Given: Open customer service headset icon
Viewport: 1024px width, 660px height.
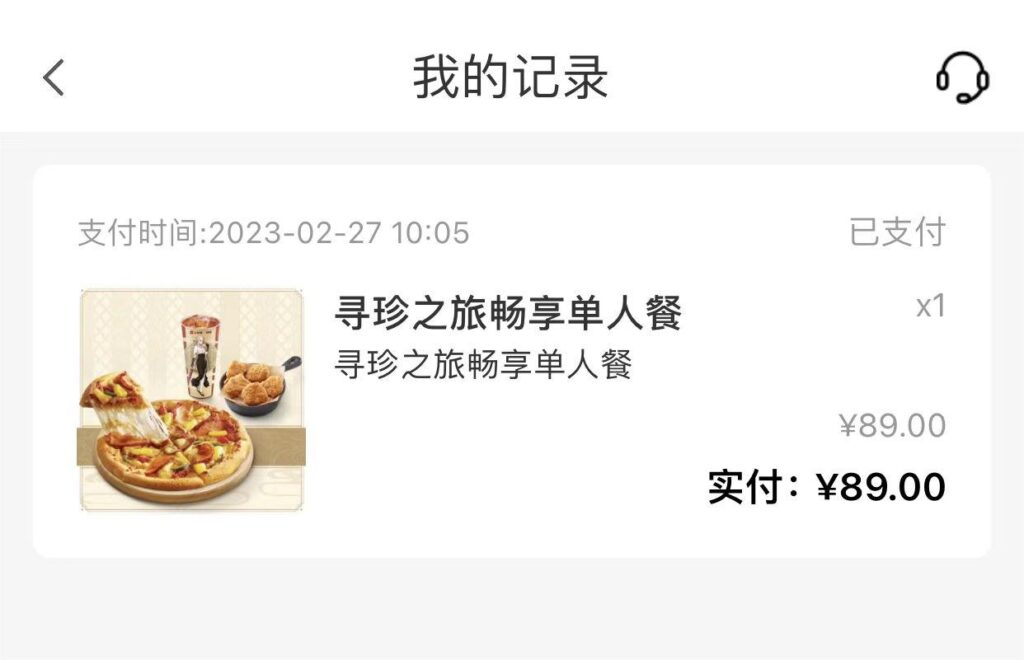Looking at the screenshot, I should pyautogui.click(x=962, y=77).
